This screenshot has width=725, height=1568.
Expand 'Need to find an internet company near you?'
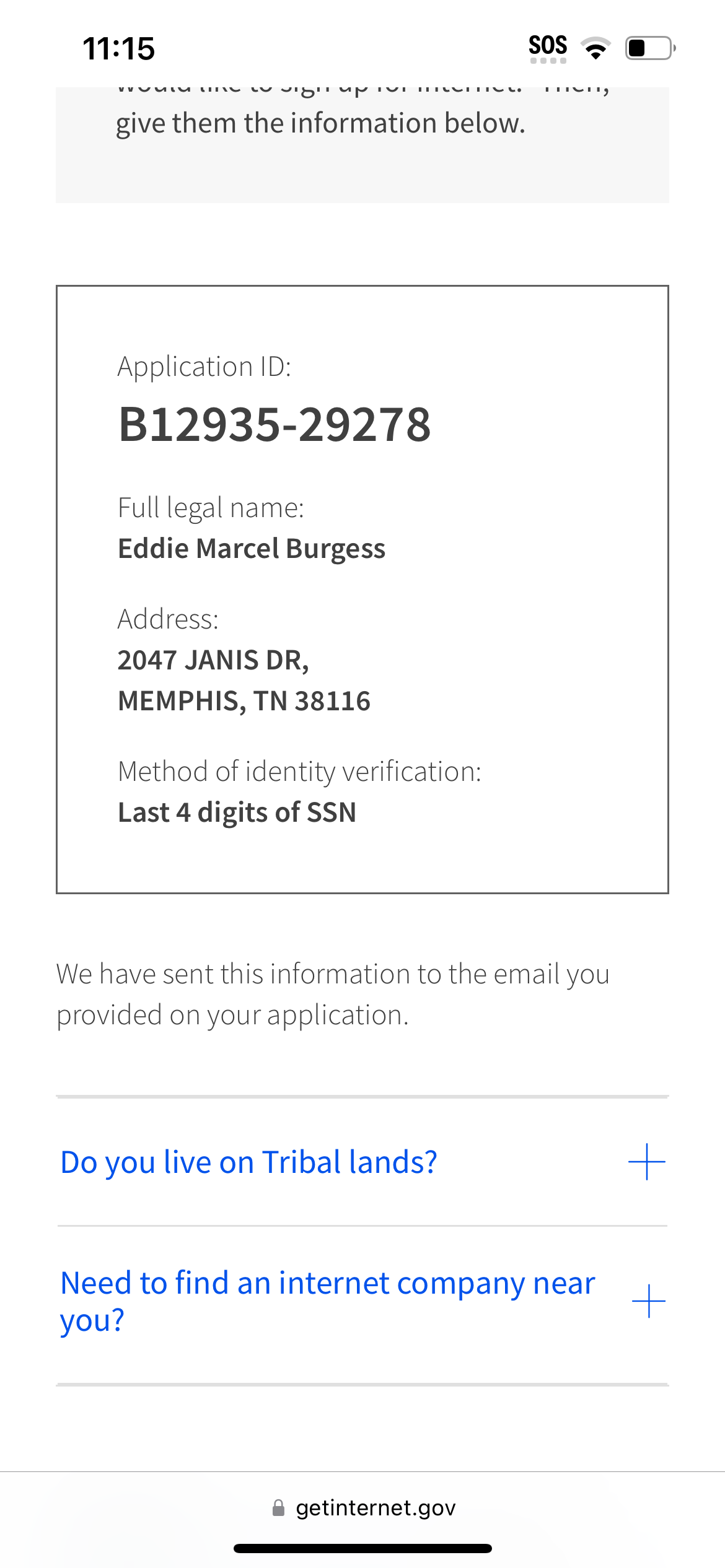pyautogui.click(x=362, y=1302)
